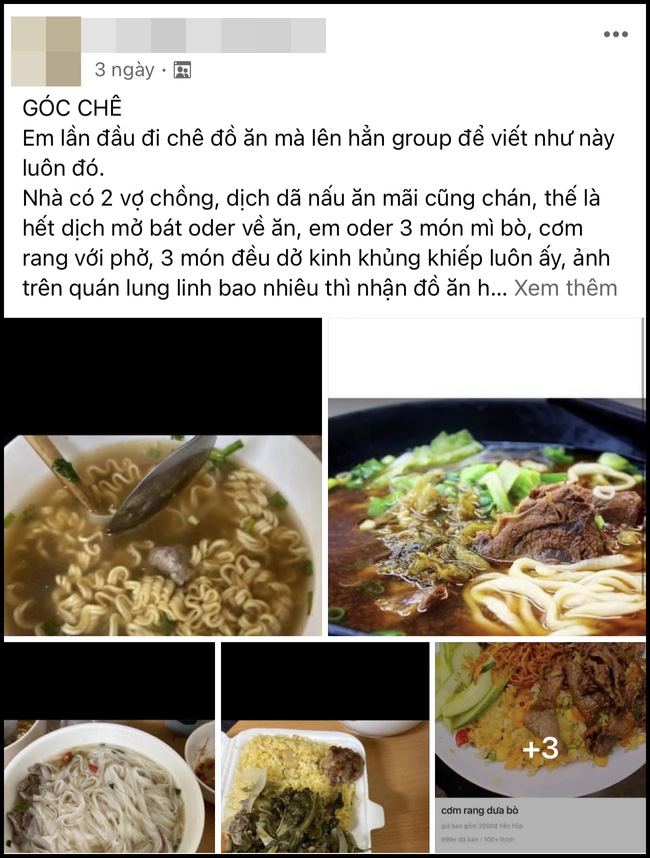Viewport: 650px width, 858px height.
Task: Open the instant noodle soup photo
Action: pyautogui.click(x=163, y=534)
